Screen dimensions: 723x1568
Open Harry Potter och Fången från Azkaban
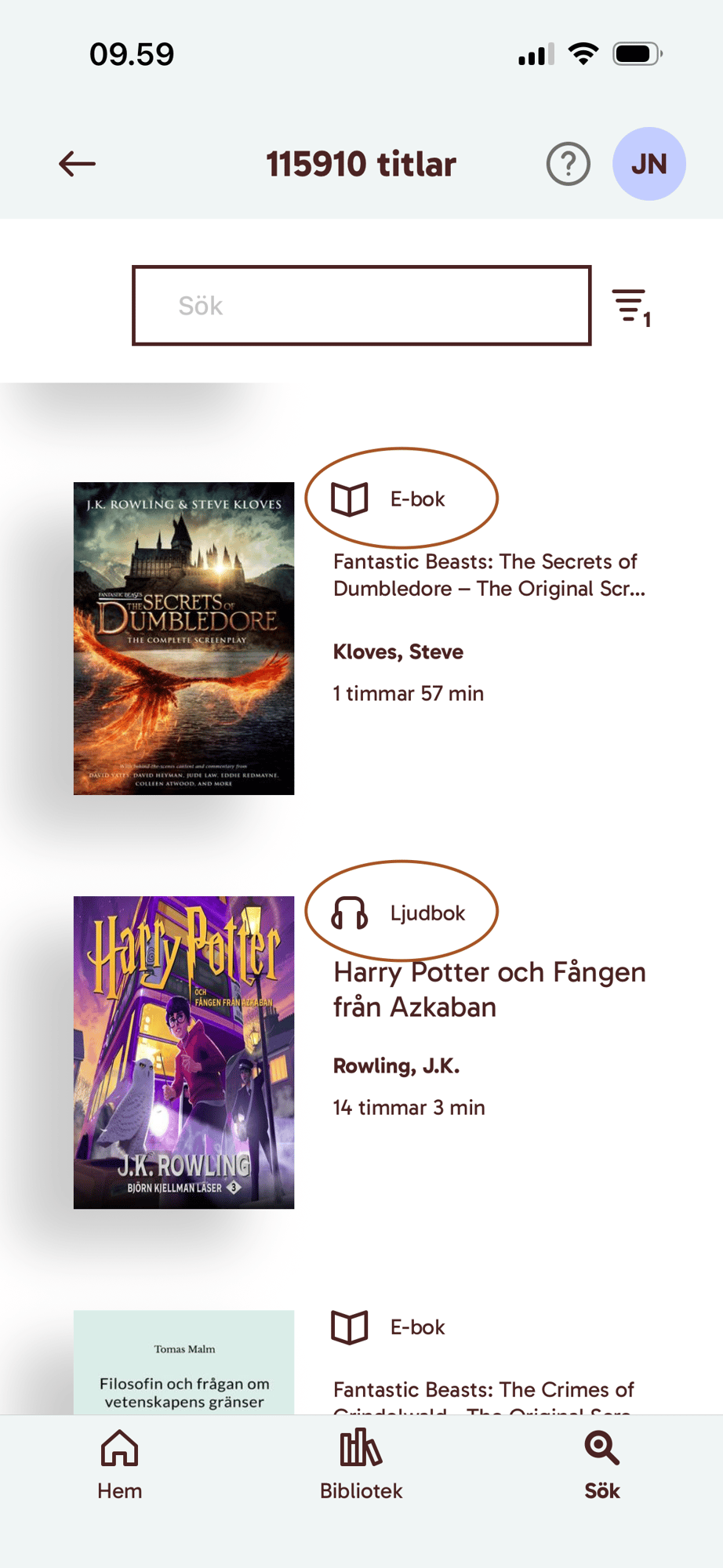coord(488,989)
